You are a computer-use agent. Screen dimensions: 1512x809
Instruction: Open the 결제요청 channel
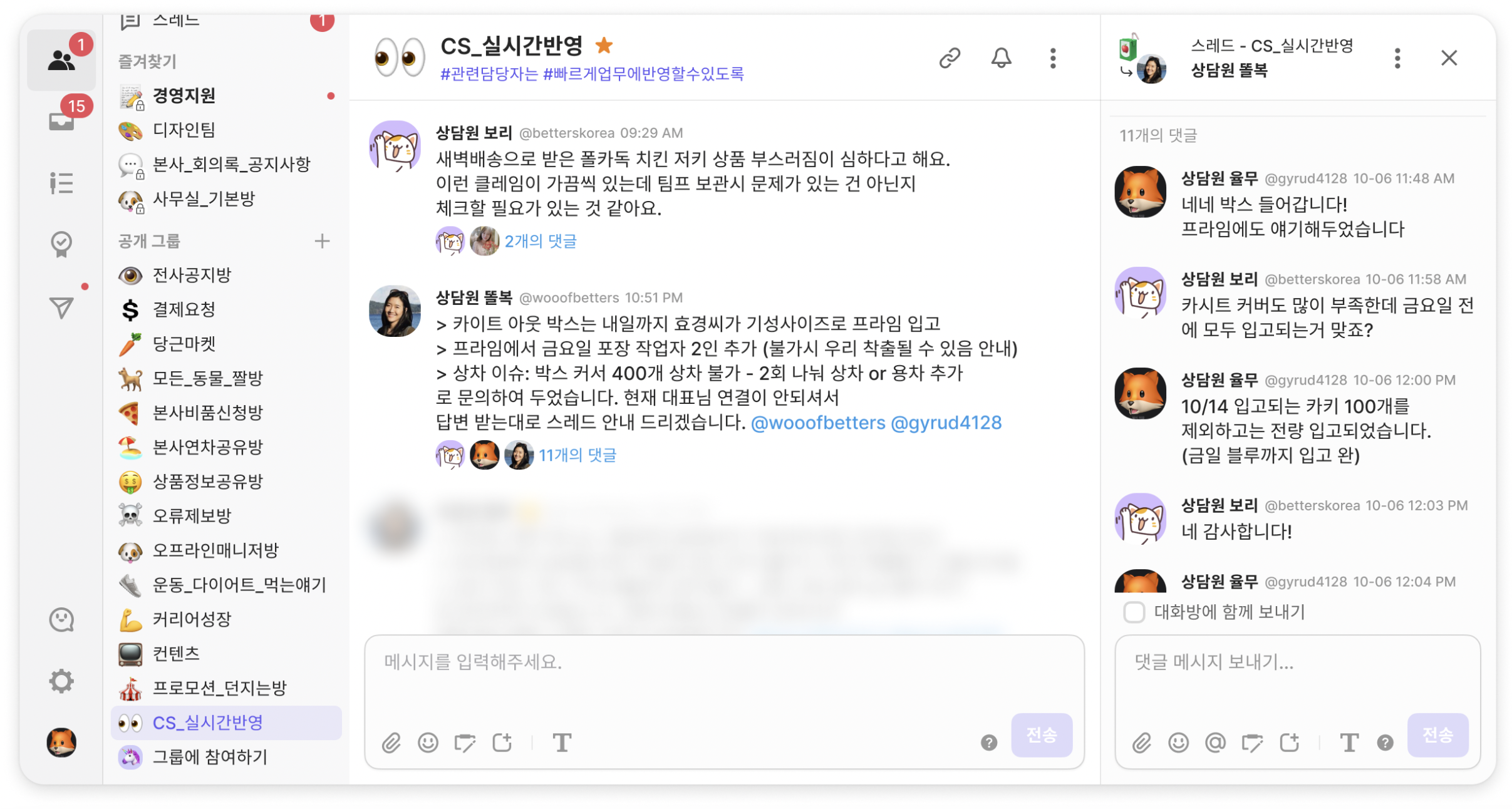pyautogui.click(x=184, y=309)
